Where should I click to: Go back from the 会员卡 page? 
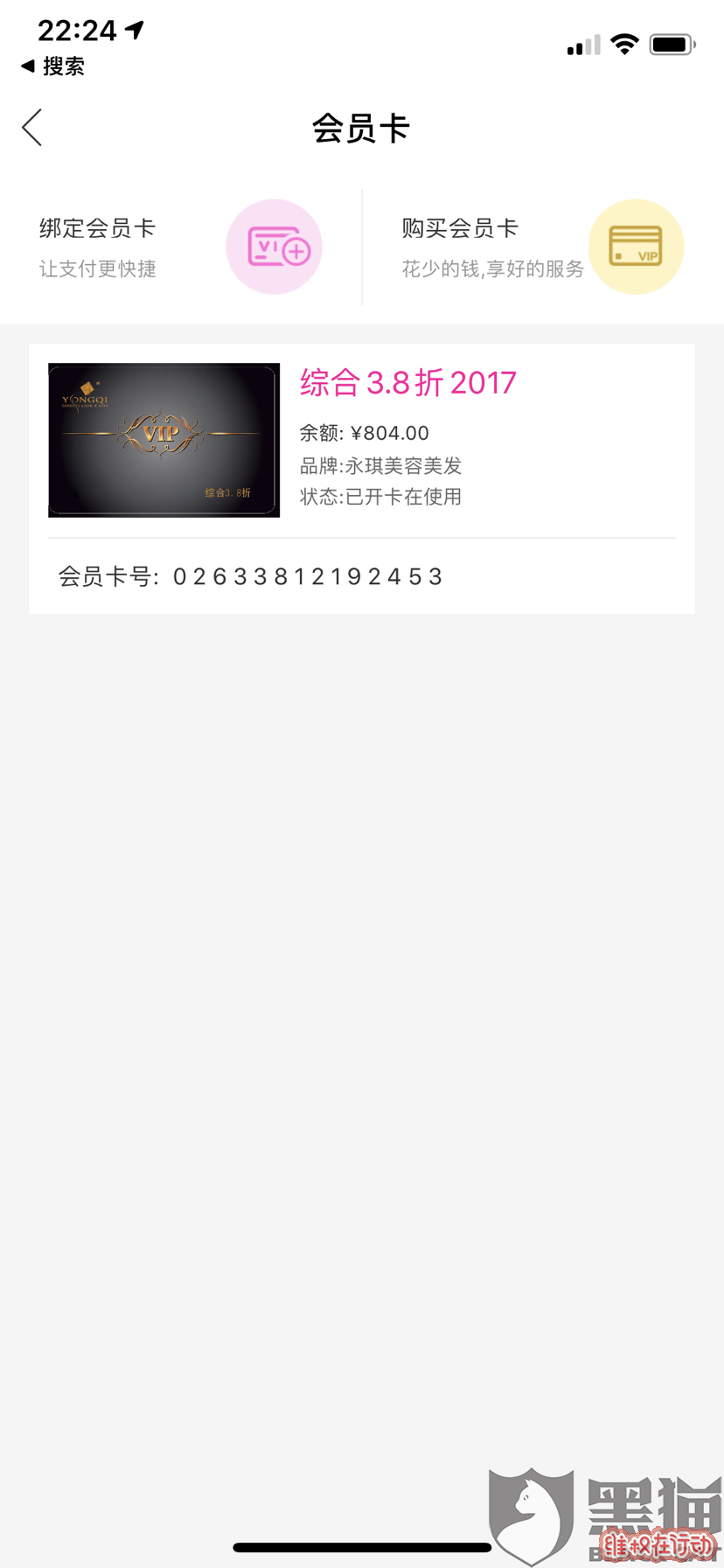pos(32,128)
